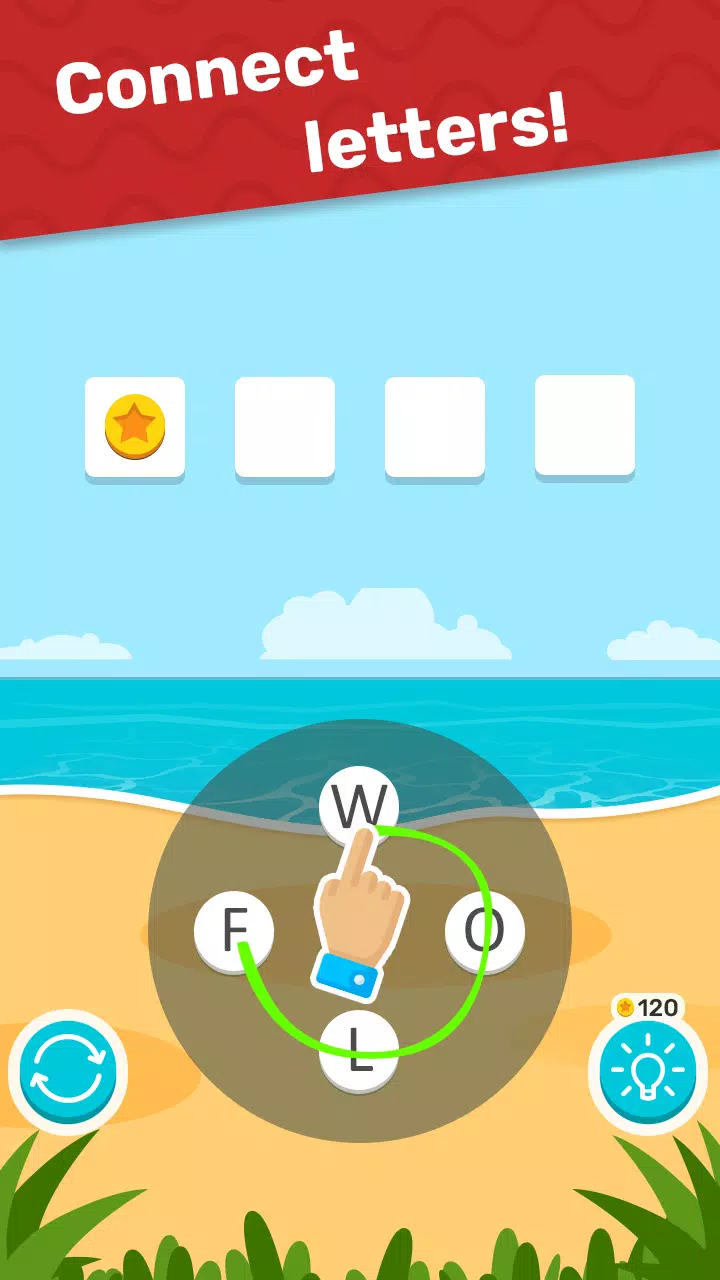Image resolution: width=720 pixels, height=1280 pixels.
Task: Shuffle the letters with the refresh button
Action: (66, 1072)
